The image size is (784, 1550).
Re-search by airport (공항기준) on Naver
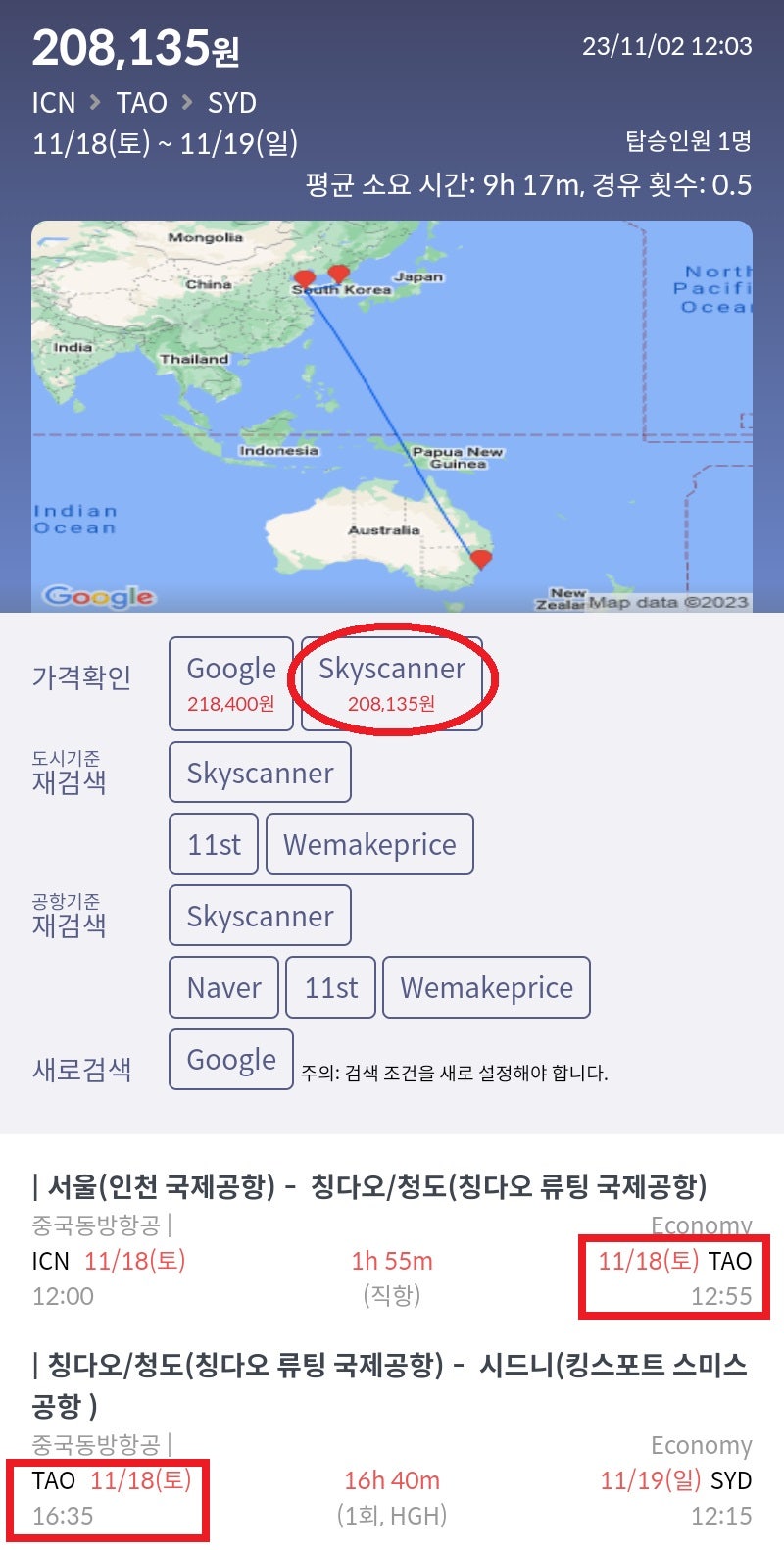pyautogui.click(x=224, y=987)
